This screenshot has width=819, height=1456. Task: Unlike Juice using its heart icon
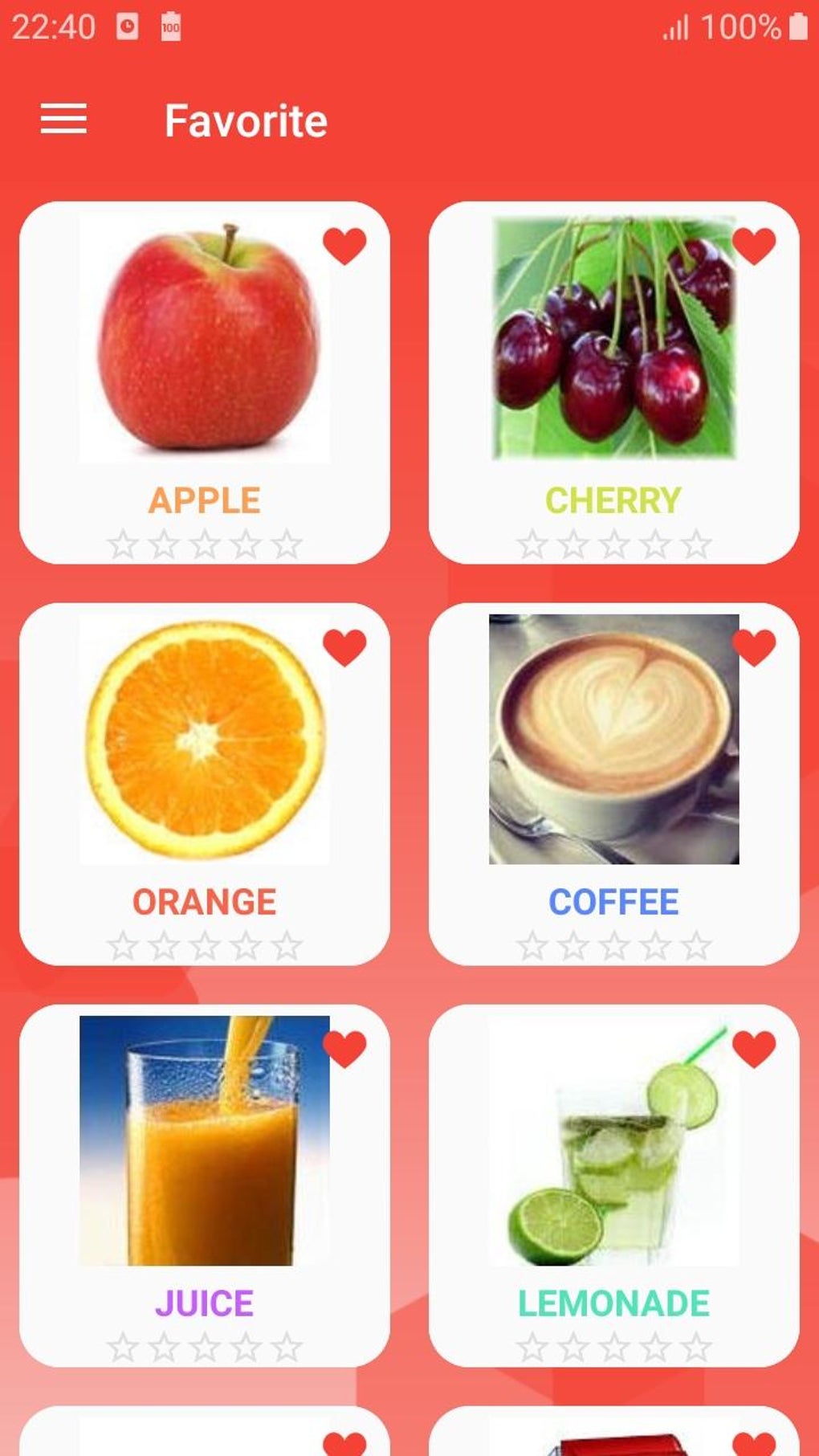point(344,1049)
